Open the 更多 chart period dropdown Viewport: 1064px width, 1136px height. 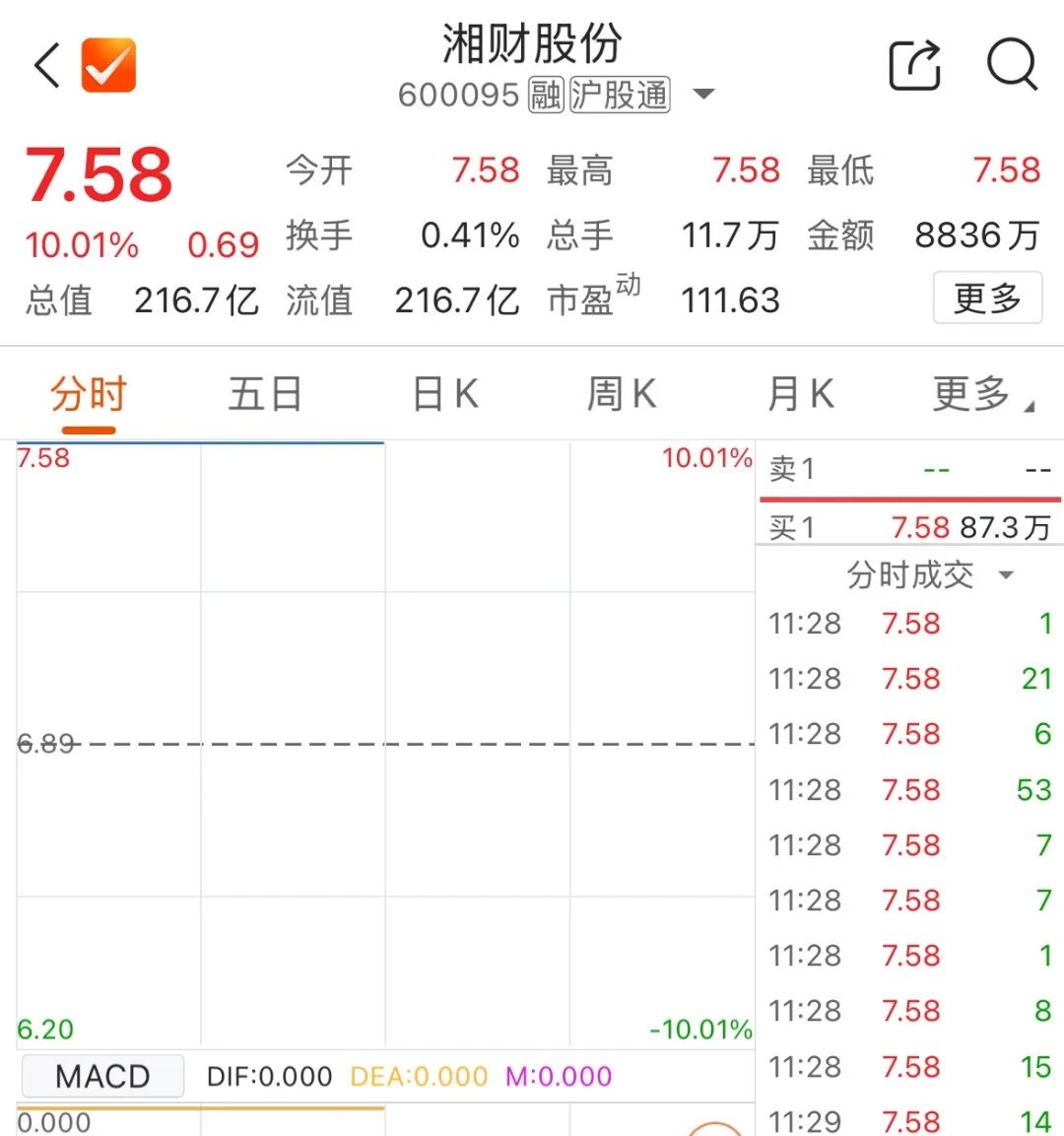[x=981, y=395]
